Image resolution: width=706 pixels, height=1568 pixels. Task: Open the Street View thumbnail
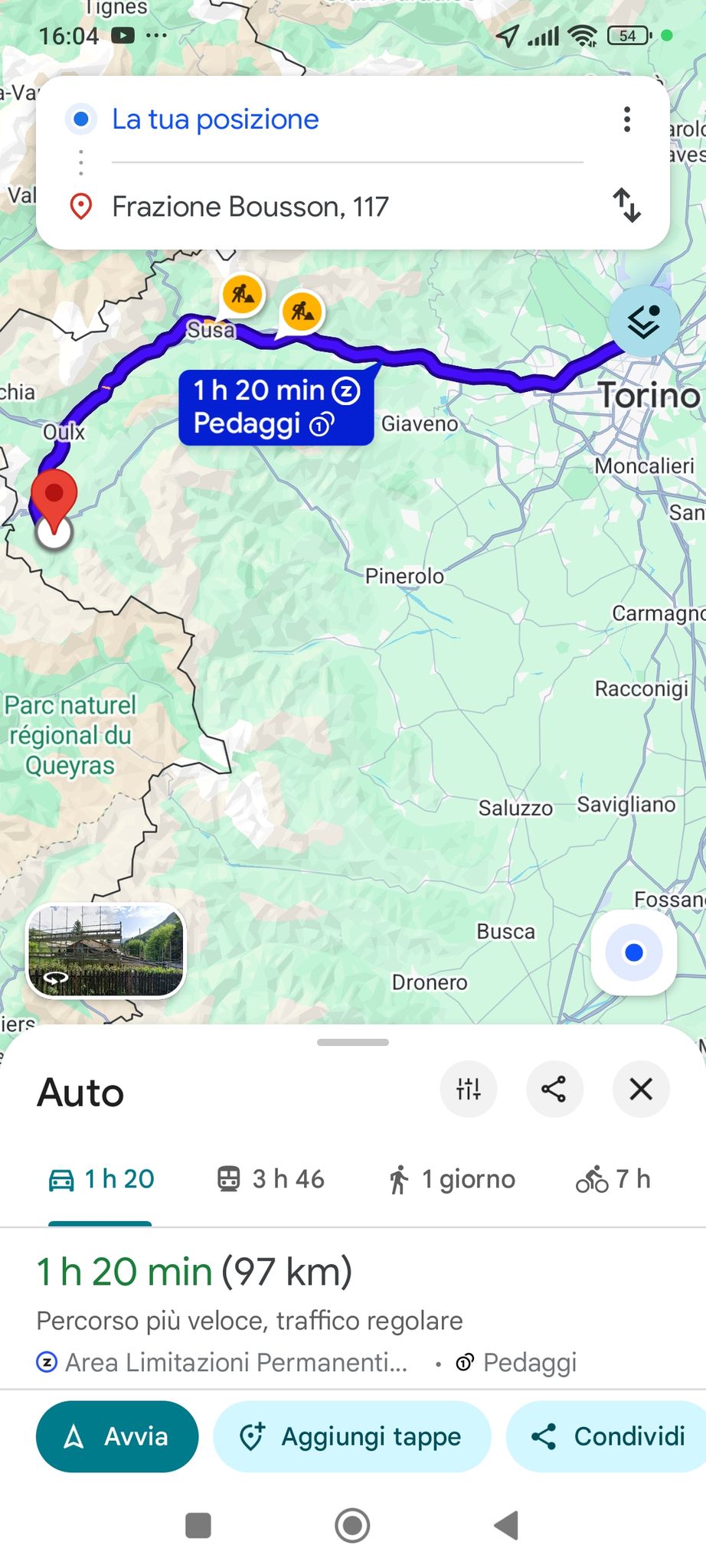pos(106,951)
